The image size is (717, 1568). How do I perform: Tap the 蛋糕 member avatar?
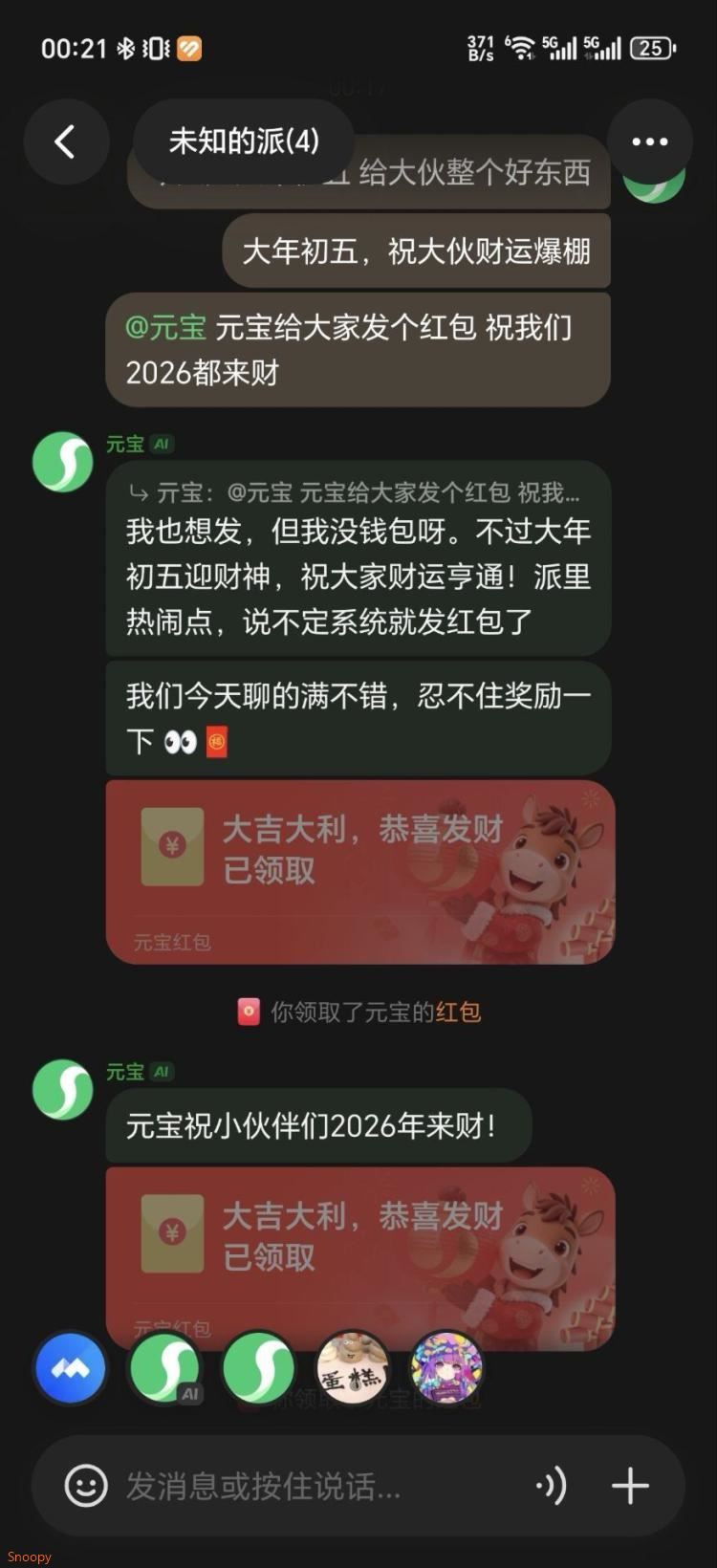coord(353,1368)
